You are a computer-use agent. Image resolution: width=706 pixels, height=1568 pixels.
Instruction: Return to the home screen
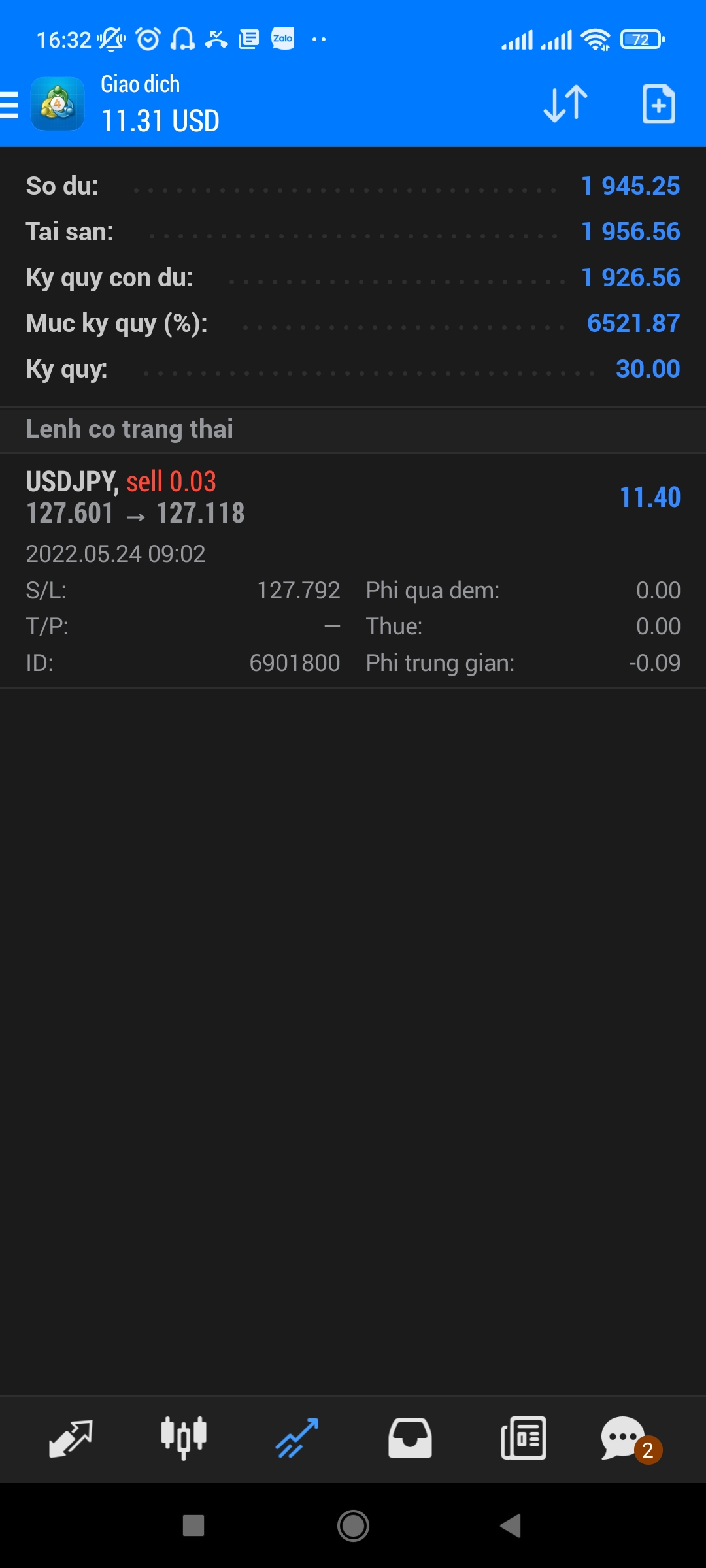point(353,1526)
